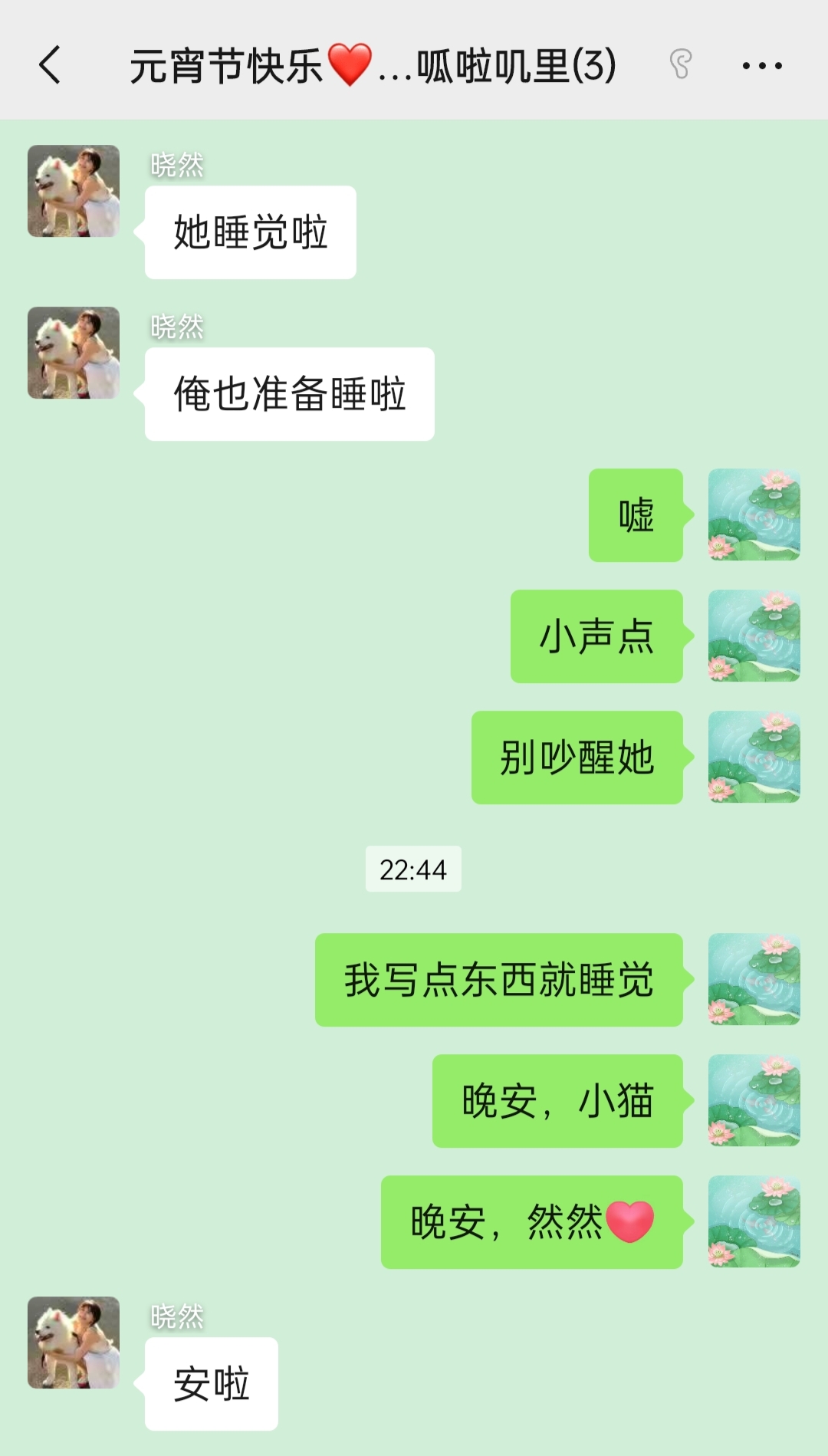Go back to the chat list
828x1456 pixels.
pos(51,64)
